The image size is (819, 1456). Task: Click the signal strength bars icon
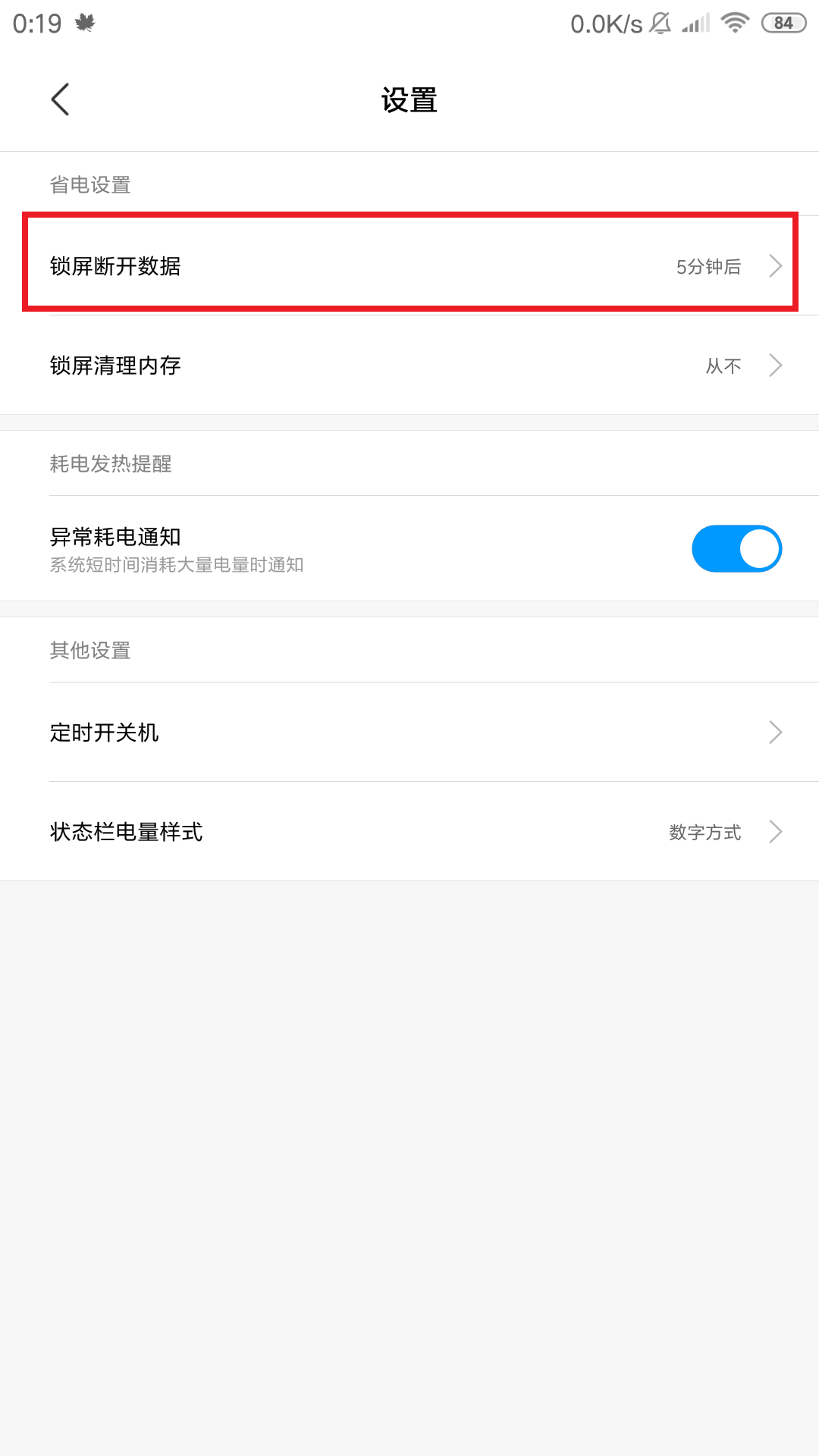tap(695, 23)
